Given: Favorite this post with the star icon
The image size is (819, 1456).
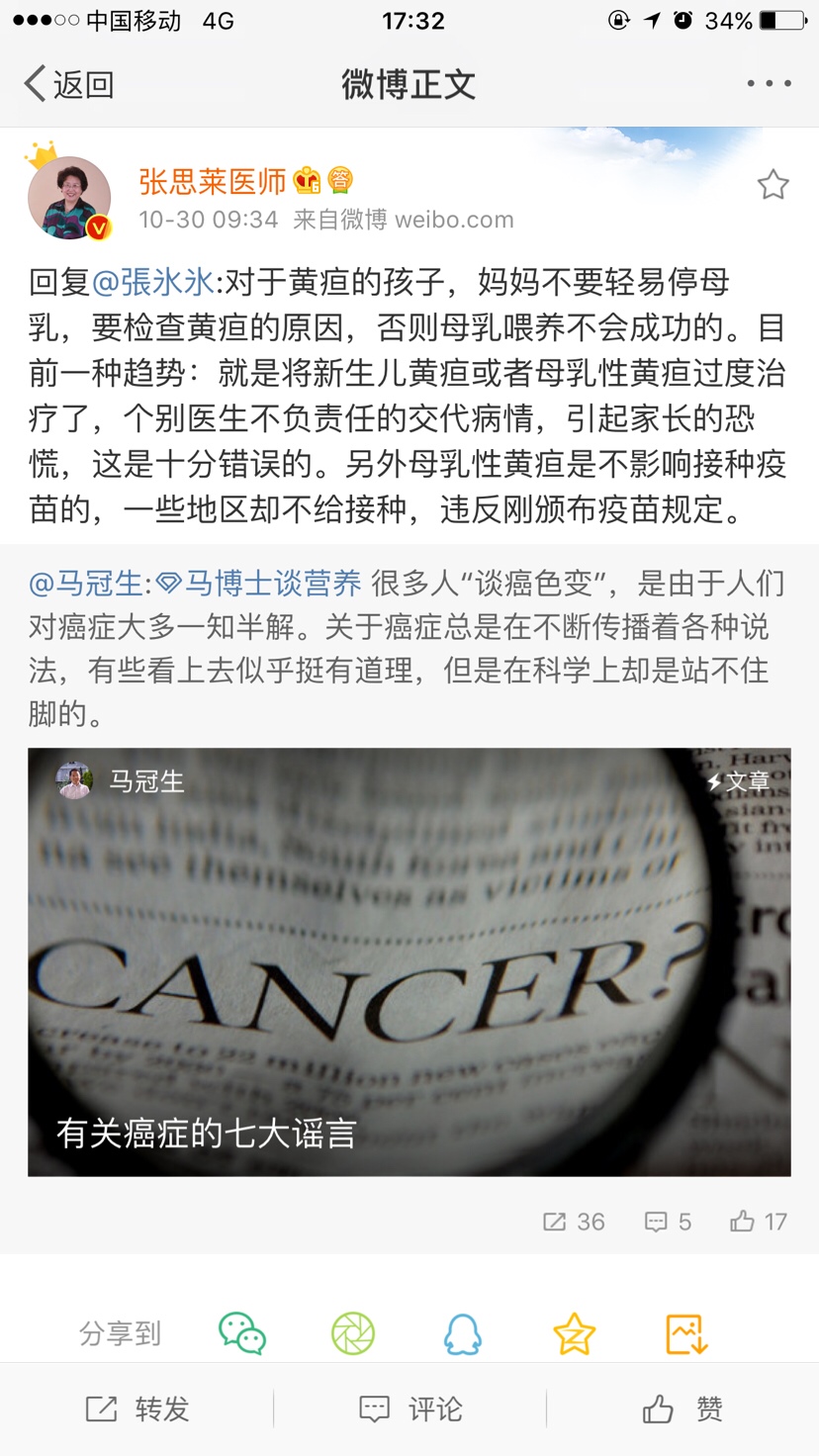Looking at the screenshot, I should (773, 185).
